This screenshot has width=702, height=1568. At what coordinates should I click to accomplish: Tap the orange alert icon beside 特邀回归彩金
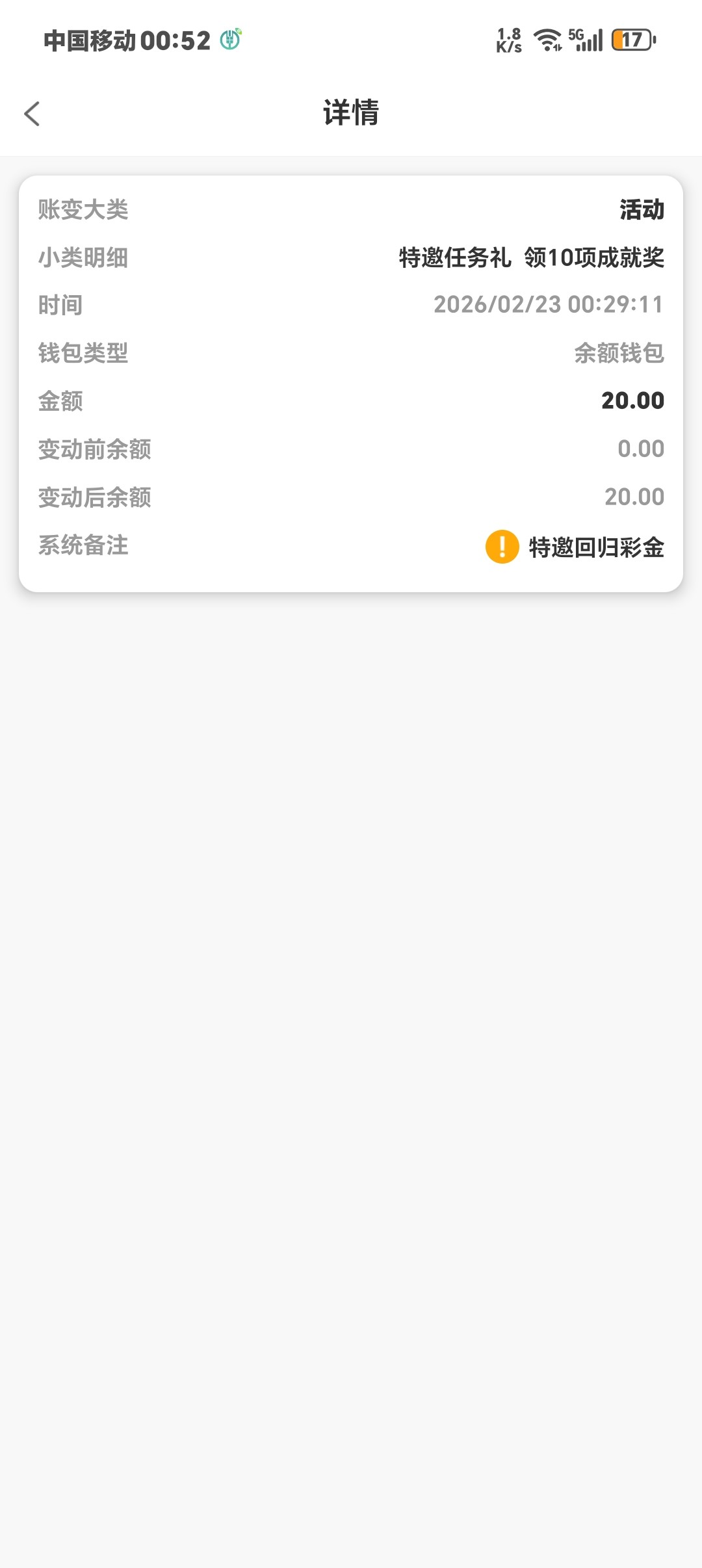(x=502, y=547)
